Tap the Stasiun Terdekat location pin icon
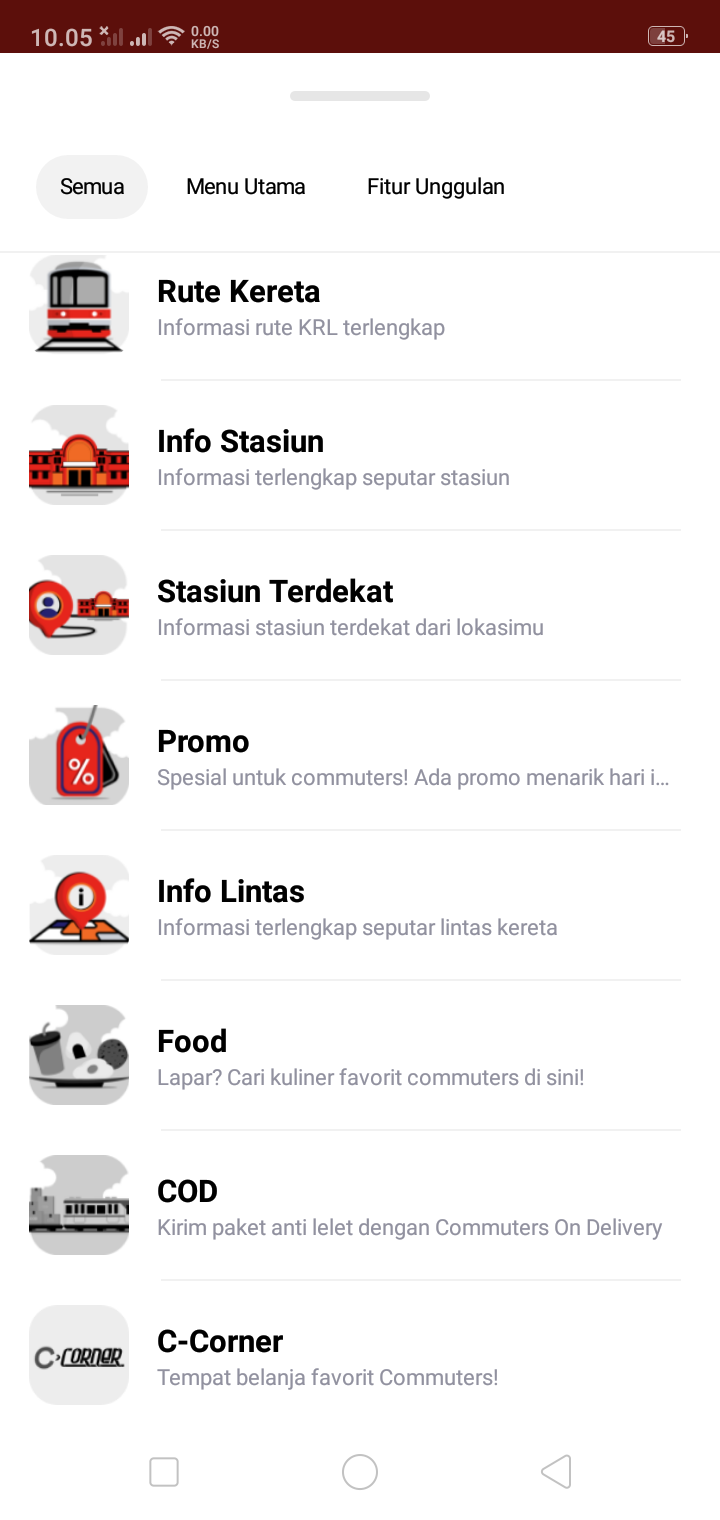Screen dimensions: 720x1520 (x=78, y=605)
